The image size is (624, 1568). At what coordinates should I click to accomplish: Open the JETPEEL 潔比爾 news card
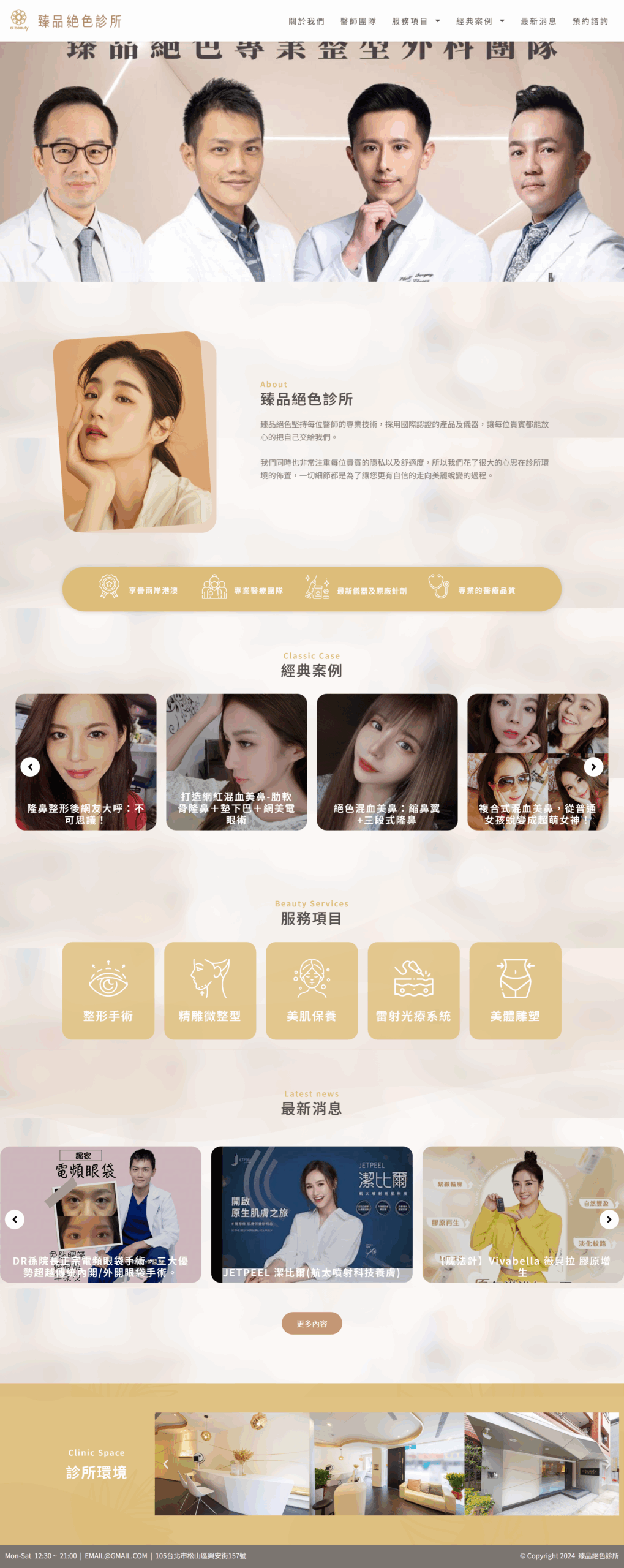[311, 1214]
